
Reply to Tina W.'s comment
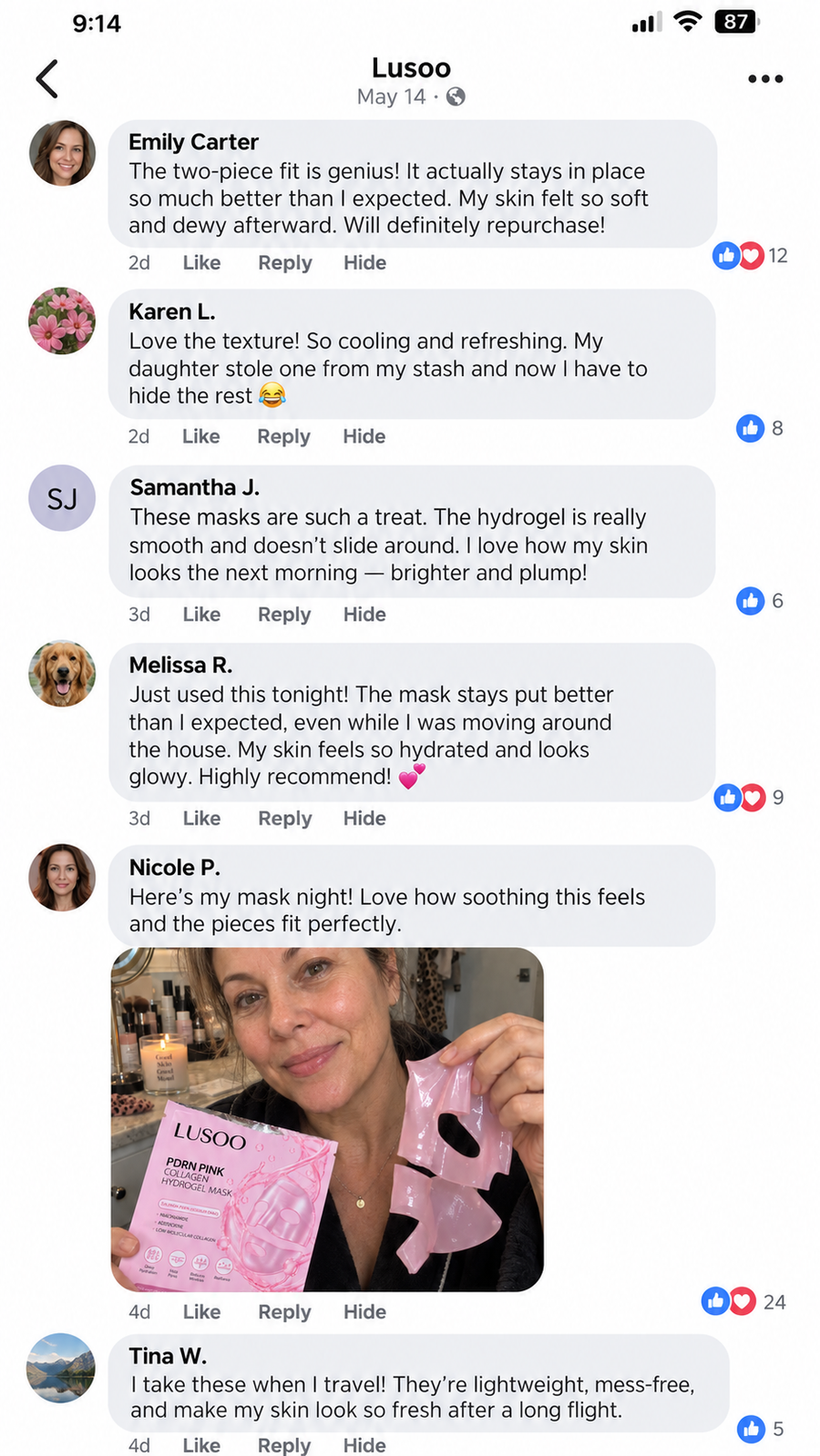point(284,1445)
